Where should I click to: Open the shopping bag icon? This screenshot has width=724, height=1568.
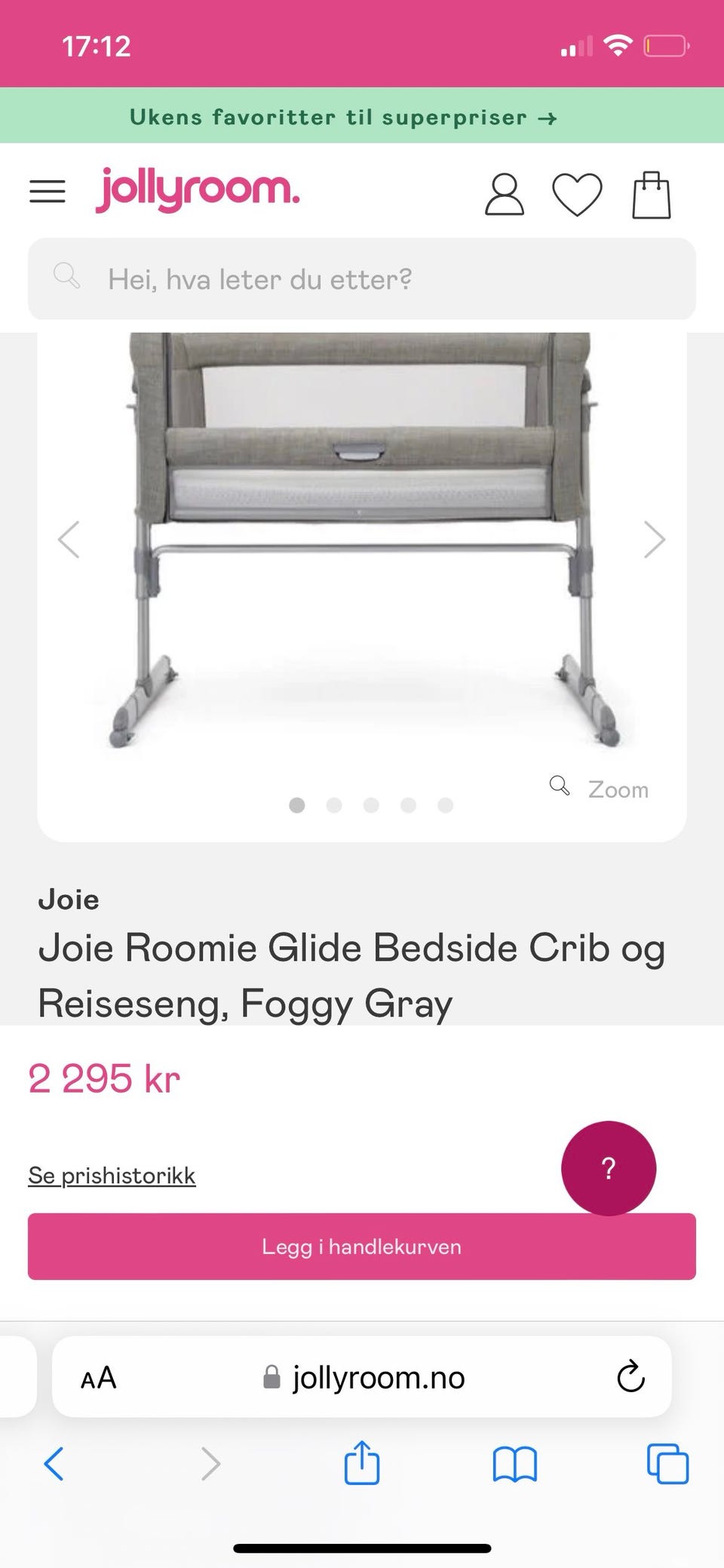point(652,193)
